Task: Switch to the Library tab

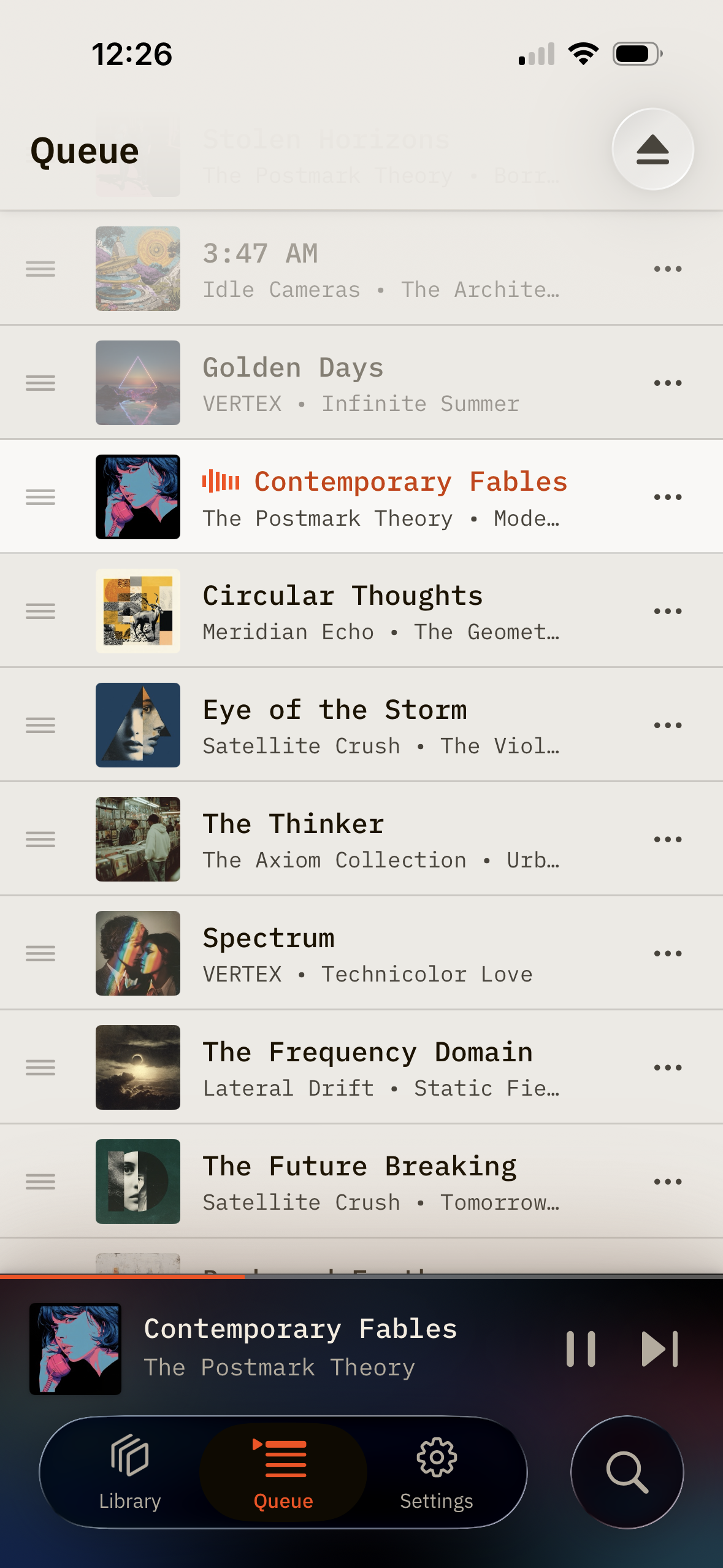Action: (x=130, y=1472)
